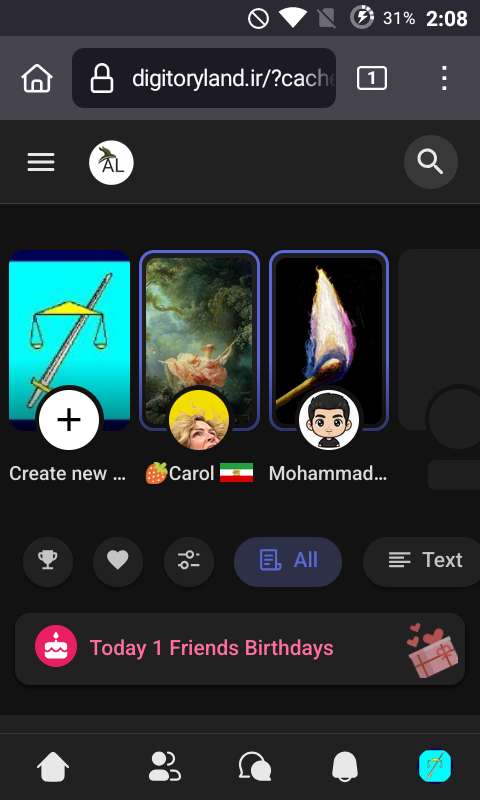
Task: Open the friends tab in bottom bar
Action: click(165, 767)
